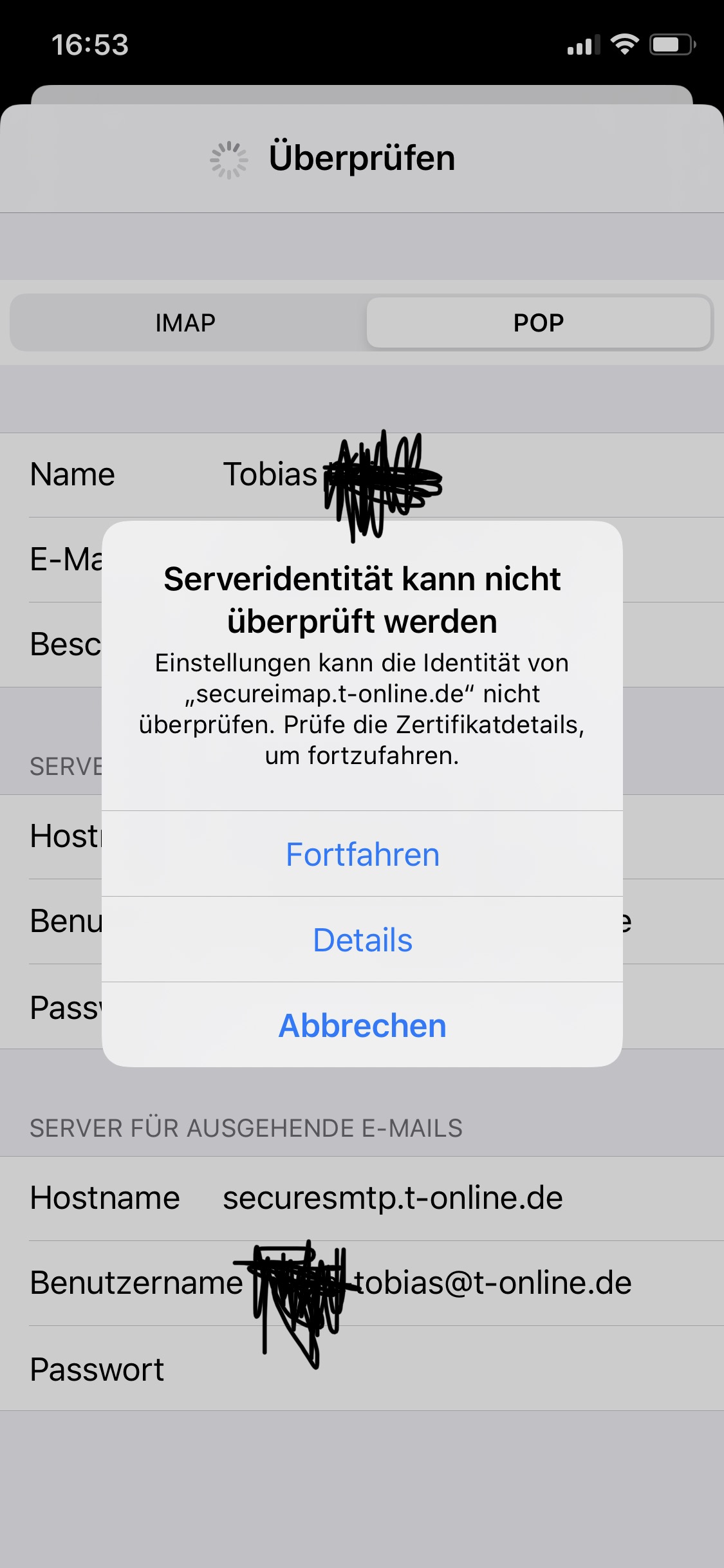Screen dimensions: 724x1568
Task: Edit the outgoing server Benutzername field
Action: [x=492, y=1283]
